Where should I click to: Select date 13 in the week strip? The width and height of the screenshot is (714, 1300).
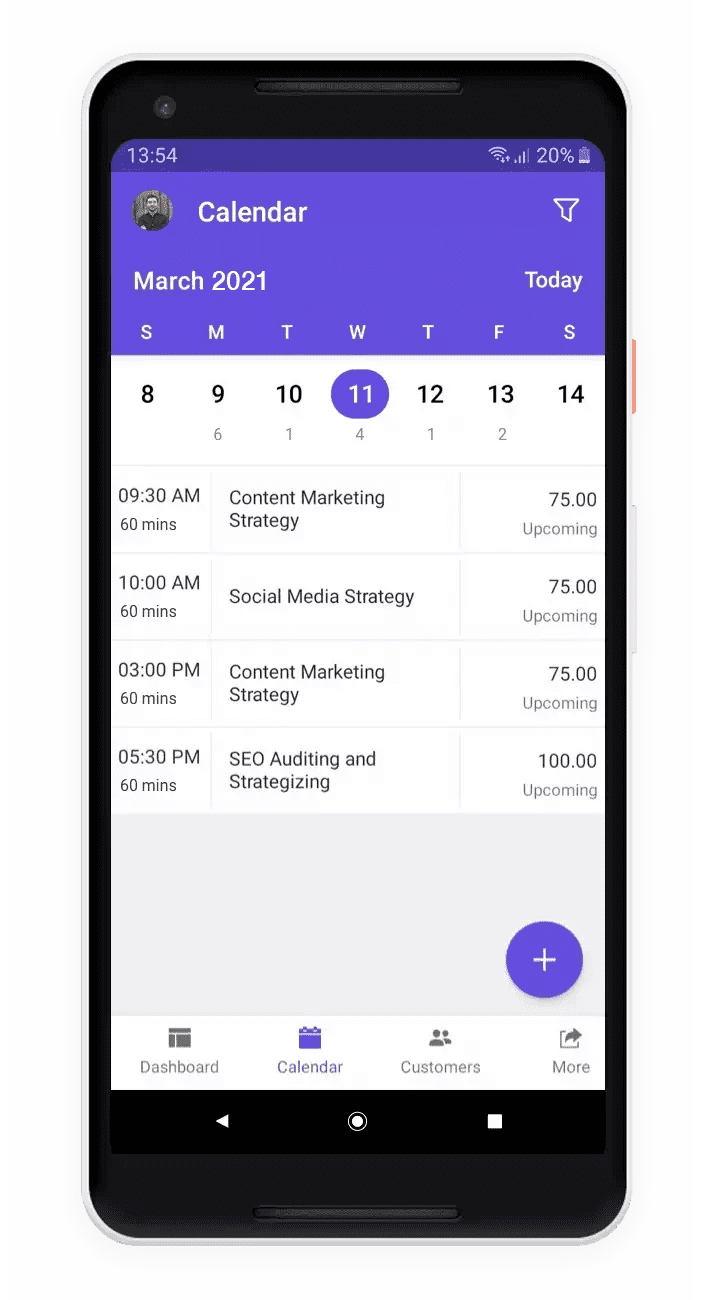(500, 395)
